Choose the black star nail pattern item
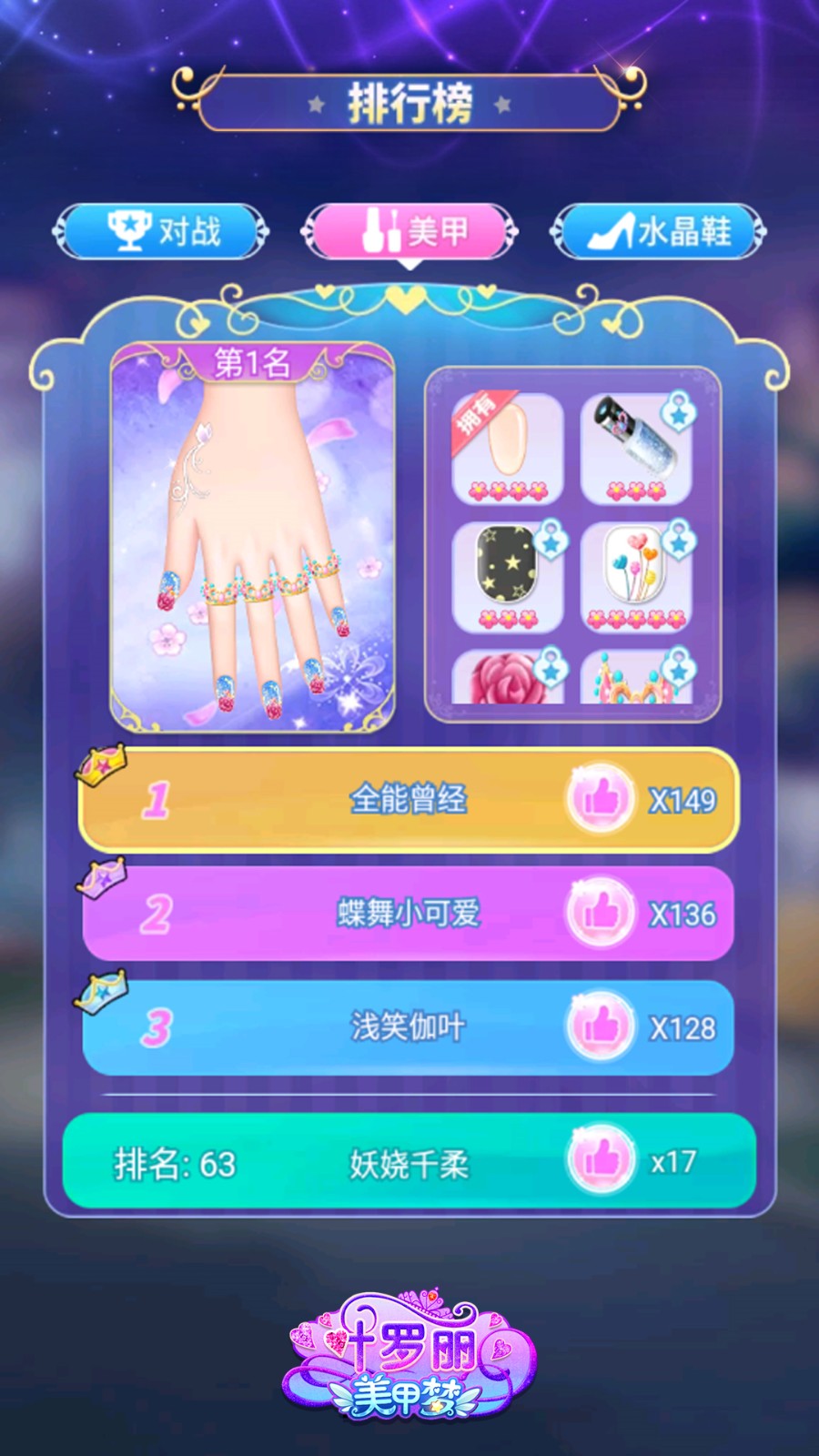The width and height of the screenshot is (819, 1456). (508, 575)
